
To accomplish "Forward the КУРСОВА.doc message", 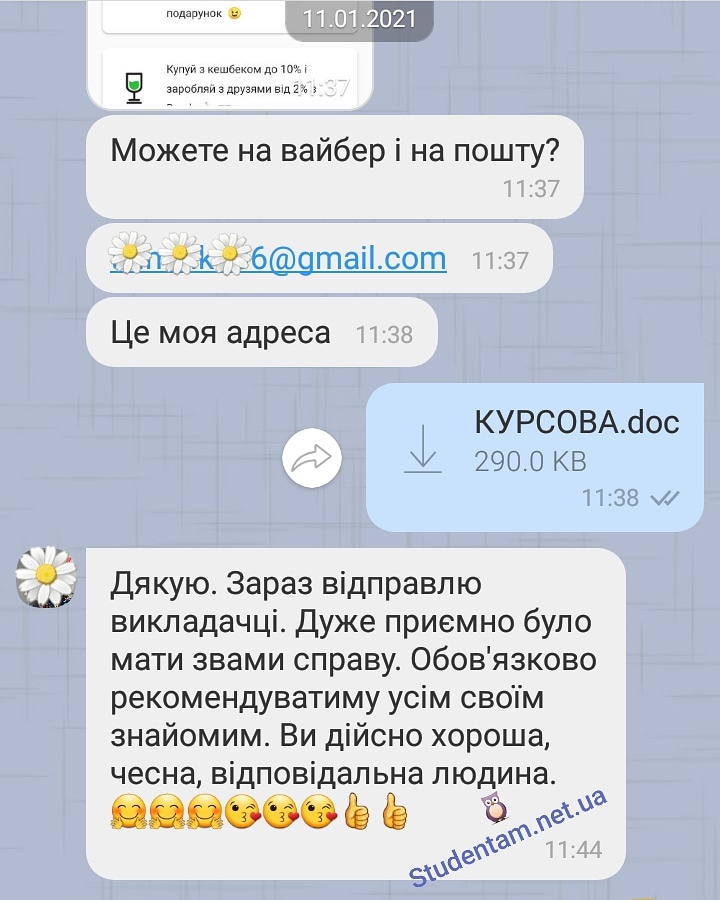I will [312, 459].
